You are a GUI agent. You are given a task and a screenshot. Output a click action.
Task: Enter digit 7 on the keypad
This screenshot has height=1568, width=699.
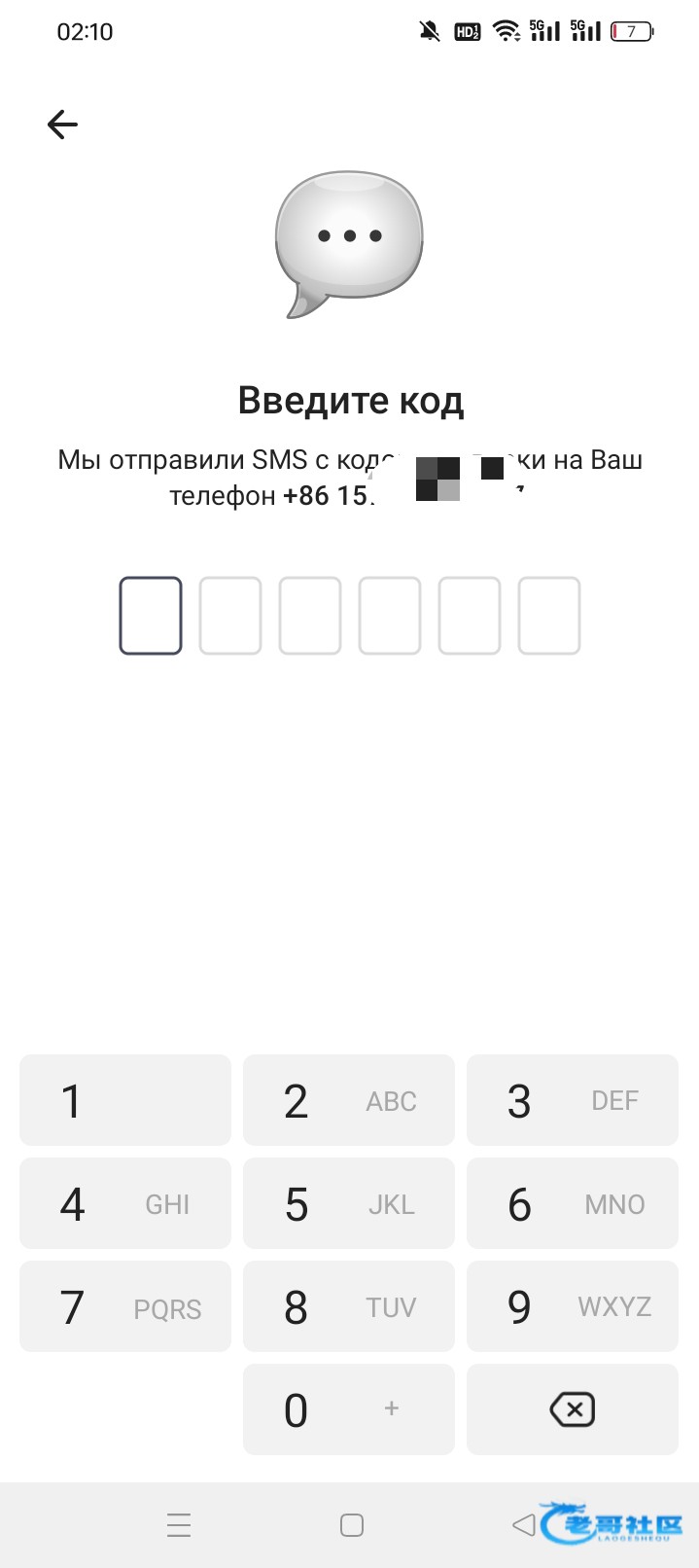click(125, 1307)
